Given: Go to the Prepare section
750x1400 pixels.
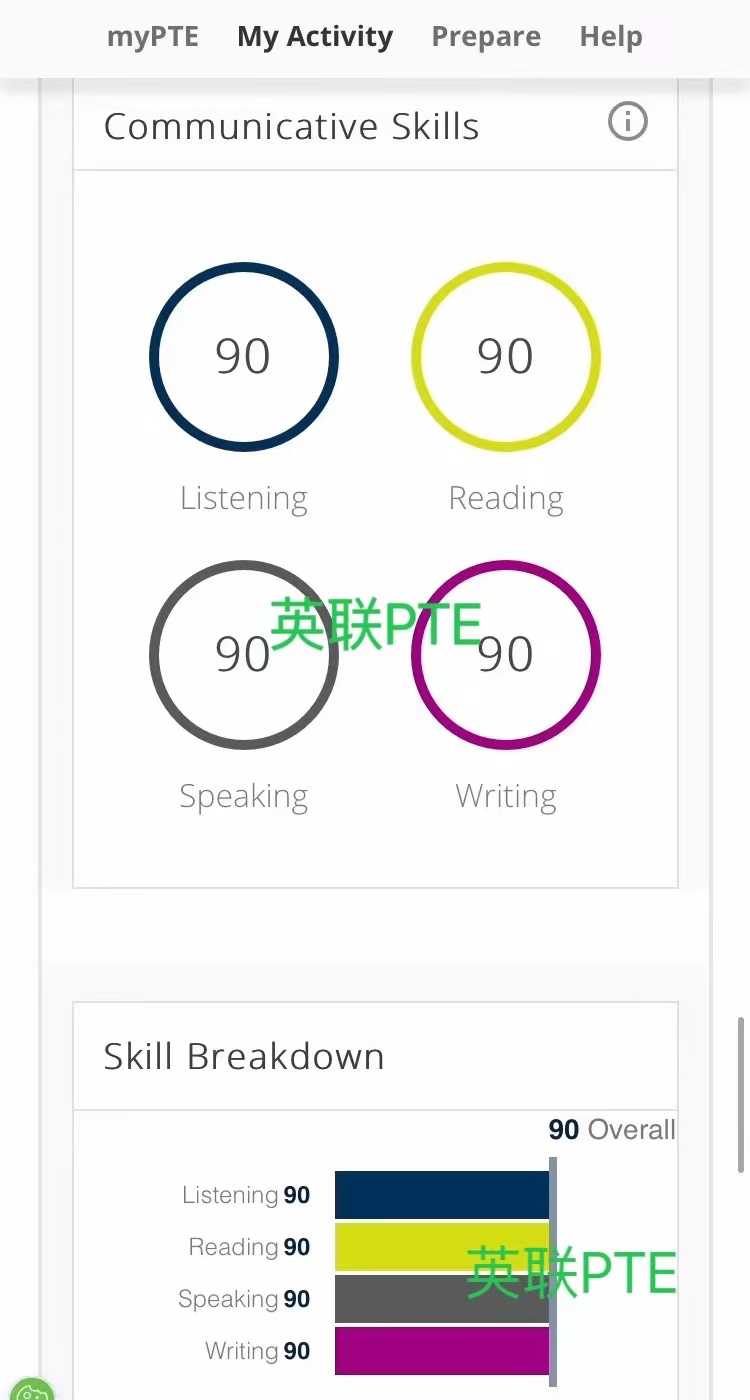Looking at the screenshot, I should (x=486, y=37).
